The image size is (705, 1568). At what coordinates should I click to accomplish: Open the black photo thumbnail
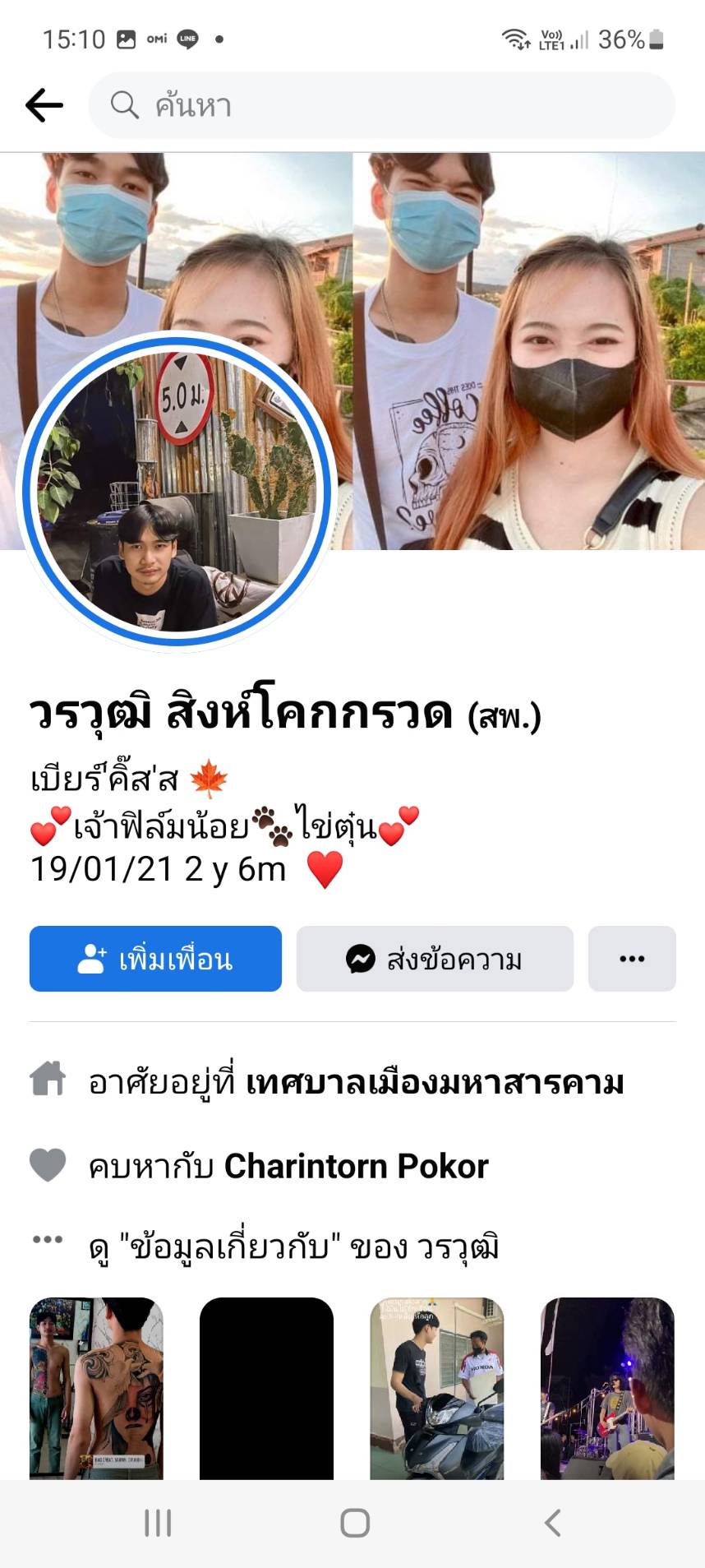tap(266, 1388)
